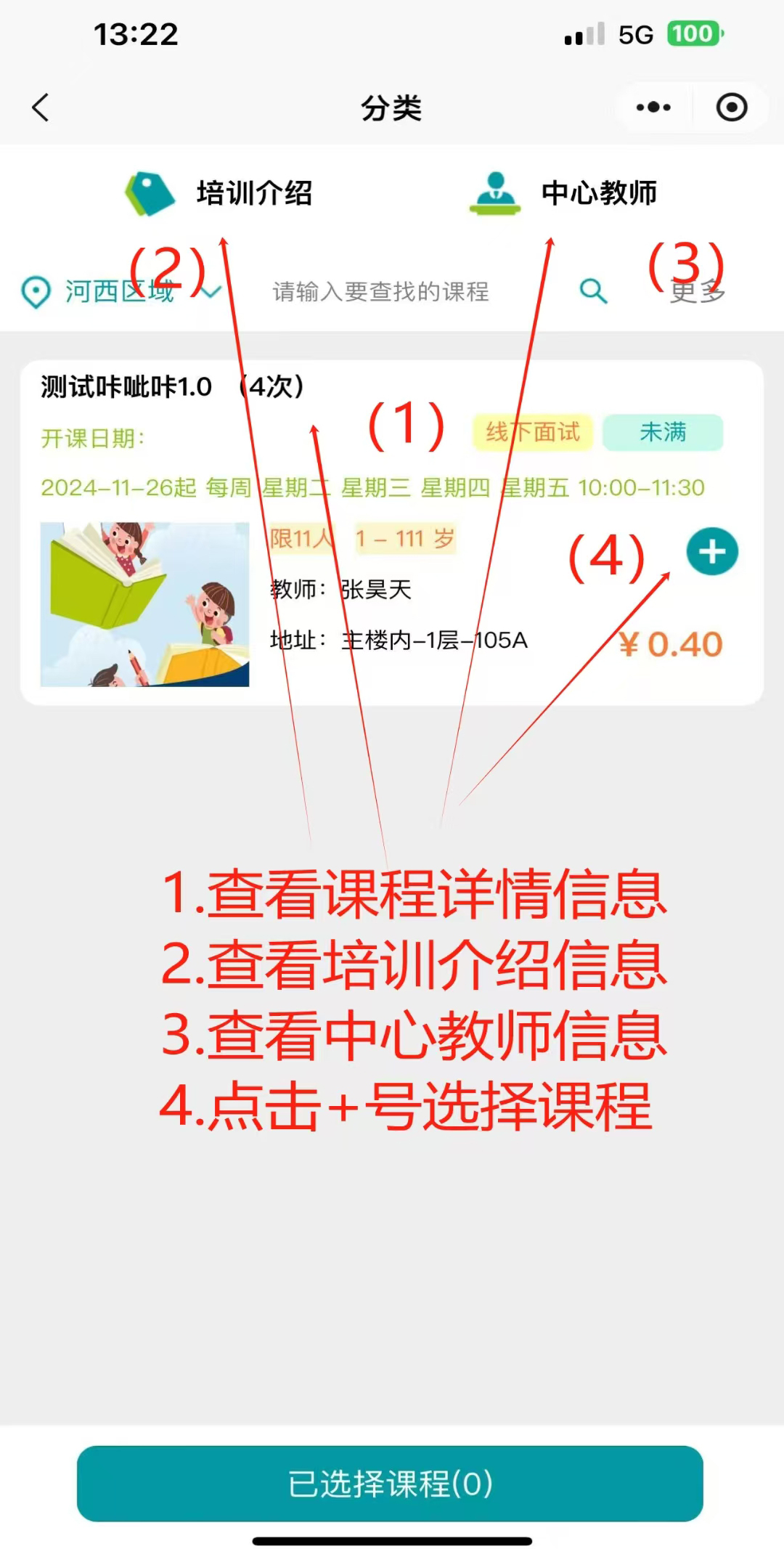Viewport: 784px width, 1549px height.
Task: Add the course with the plus button
Action: (x=712, y=552)
